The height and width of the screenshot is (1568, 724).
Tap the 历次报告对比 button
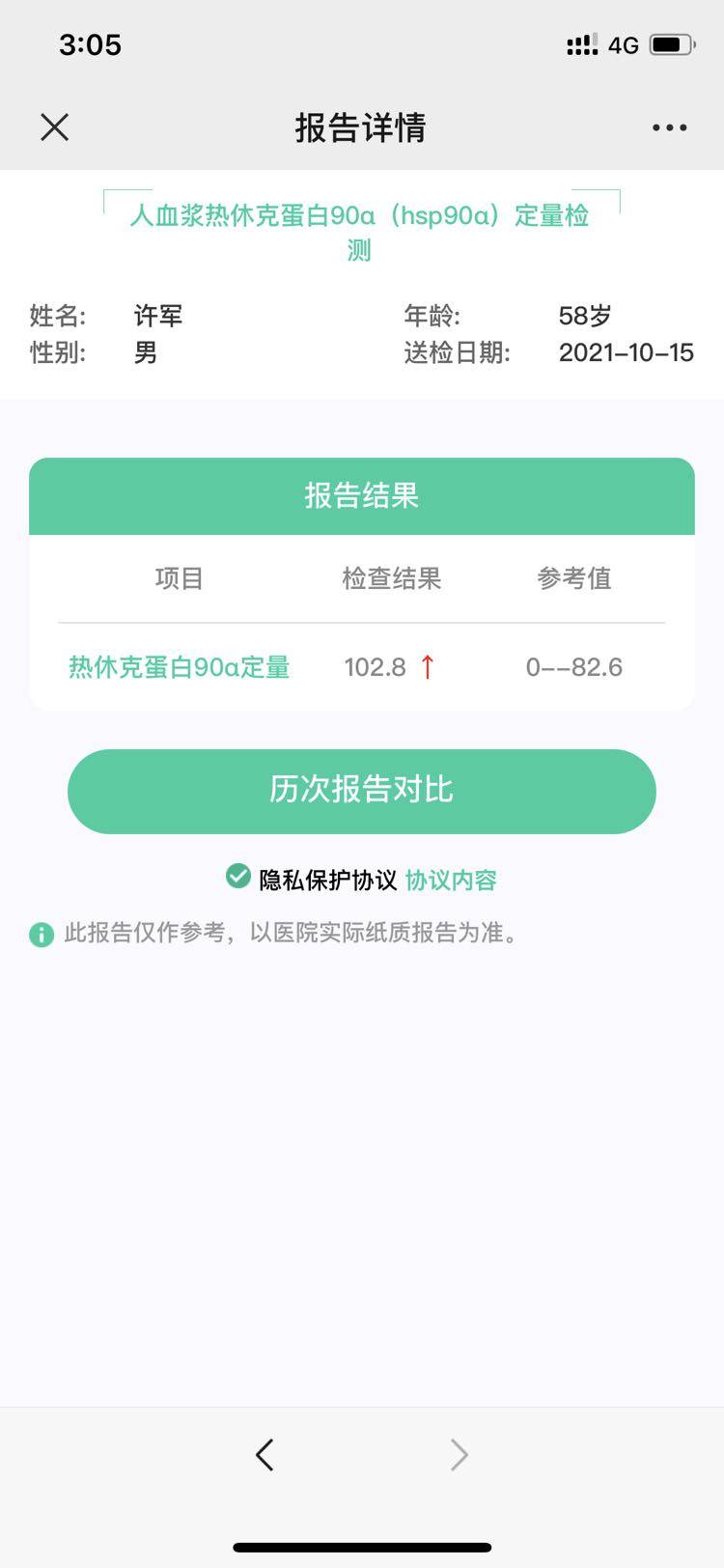click(x=361, y=791)
